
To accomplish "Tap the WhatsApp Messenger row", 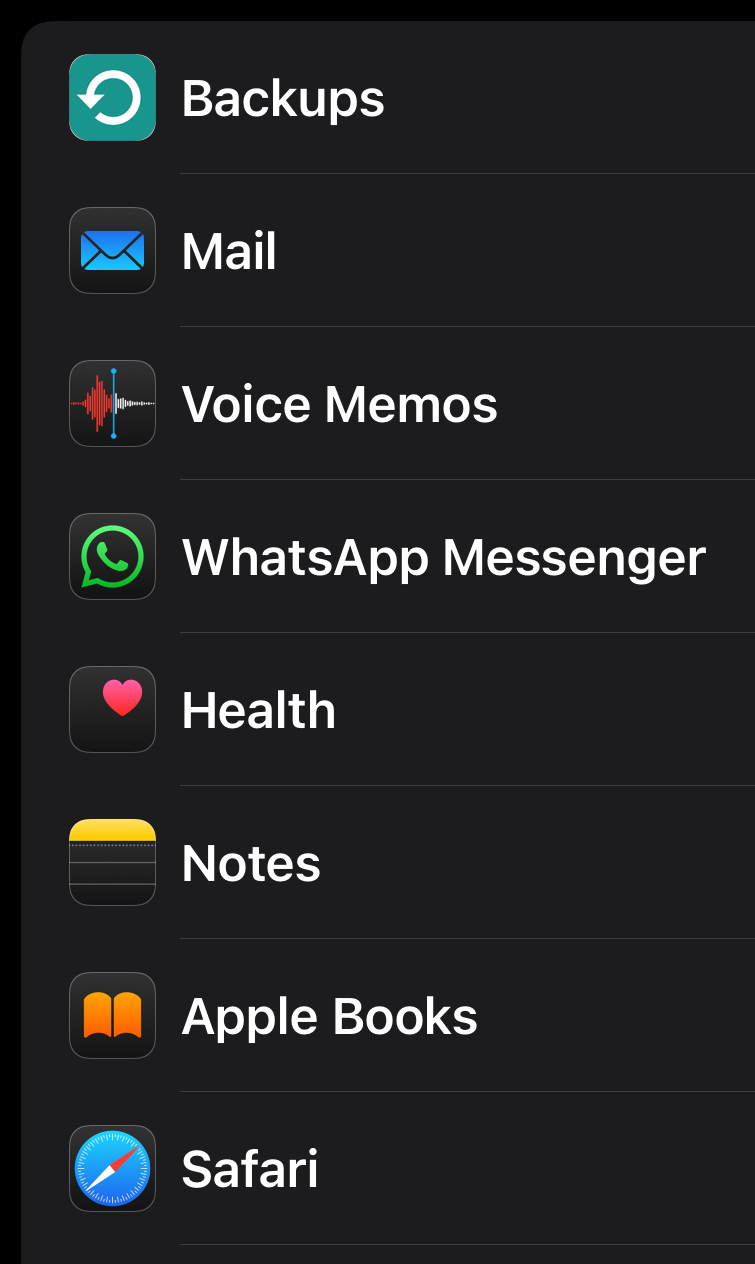I will point(443,557).
